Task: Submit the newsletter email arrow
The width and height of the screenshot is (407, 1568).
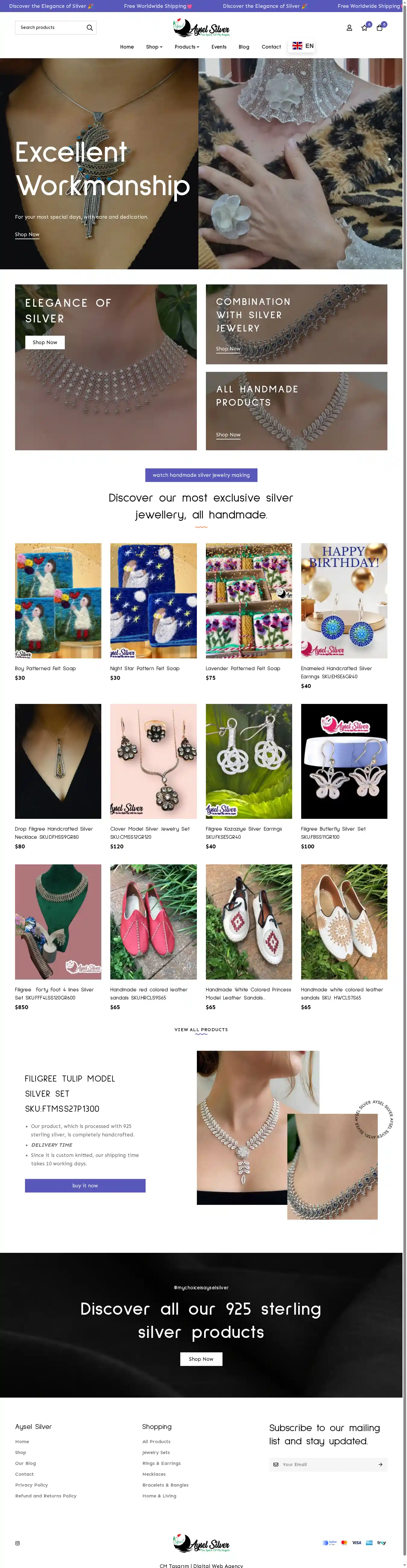Action: coord(380,1465)
